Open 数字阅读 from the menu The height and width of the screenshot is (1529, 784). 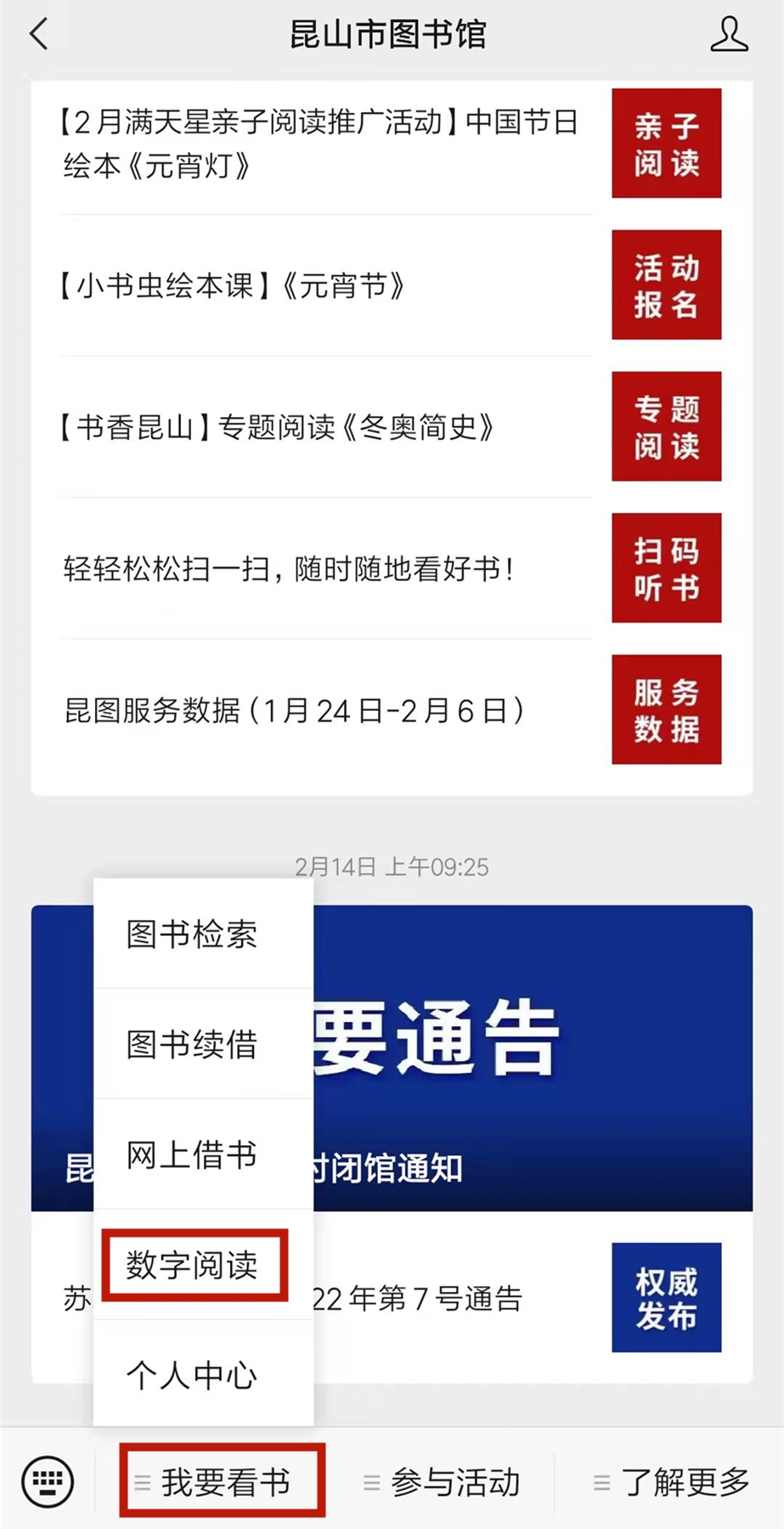click(x=192, y=1266)
